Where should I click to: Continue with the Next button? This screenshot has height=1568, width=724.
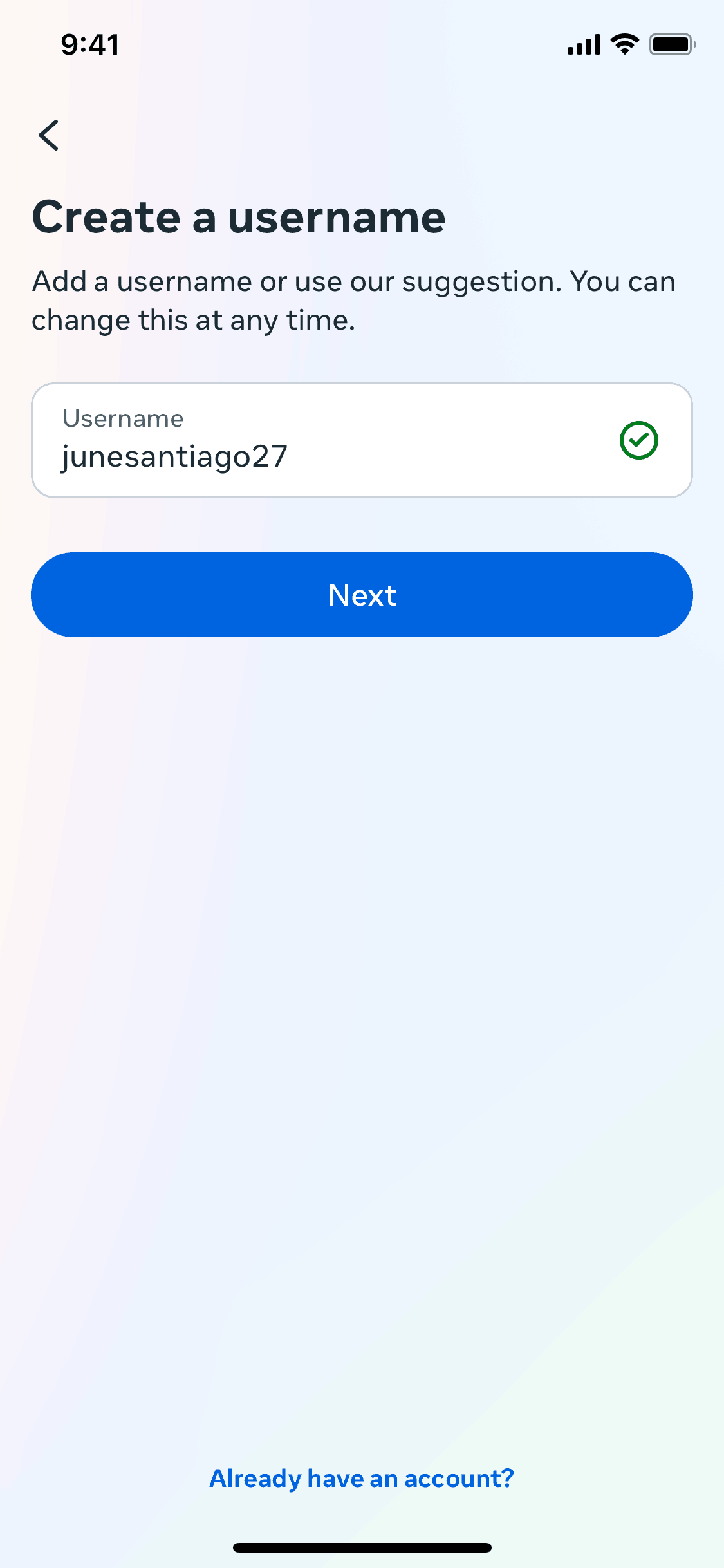(362, 595)
